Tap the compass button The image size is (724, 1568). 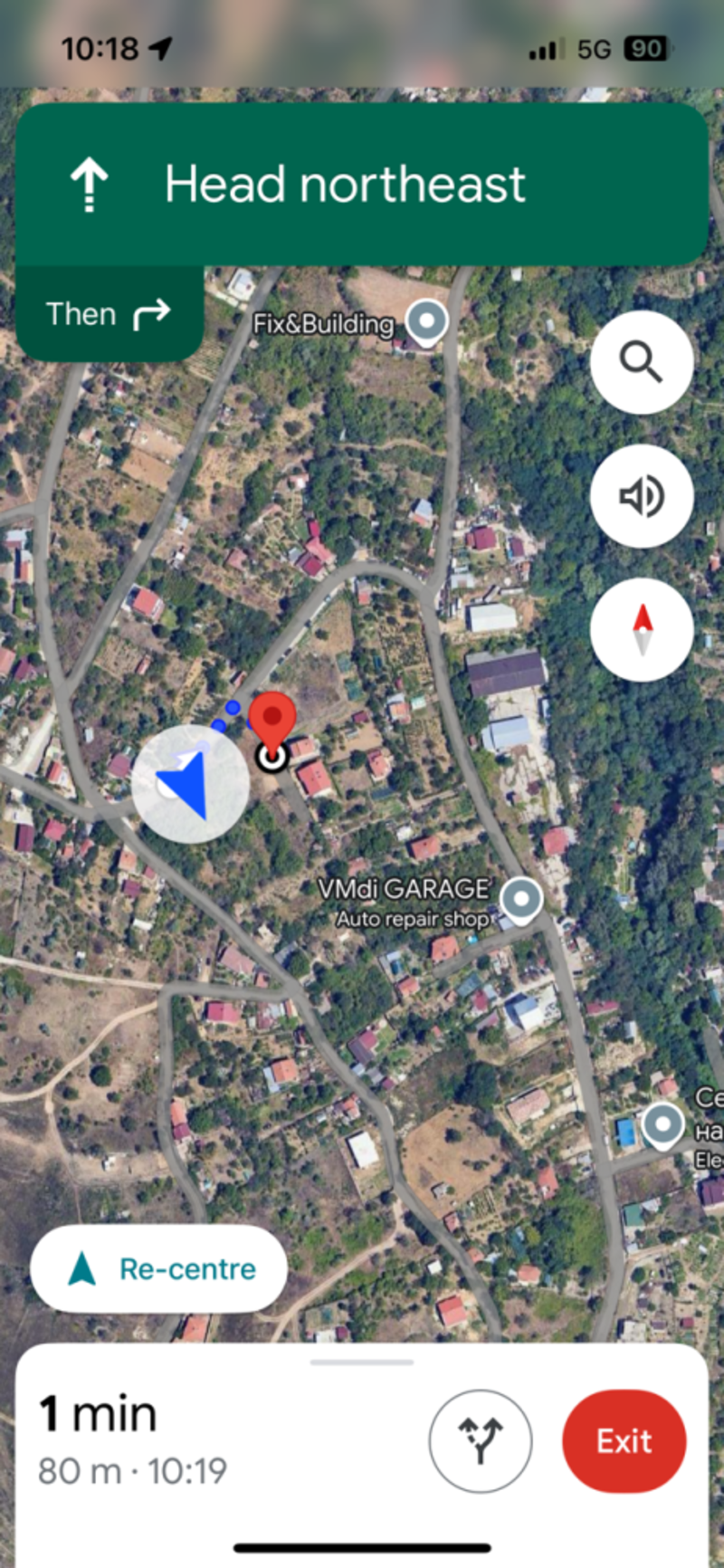pyautogui.click(x=642, y=629)
